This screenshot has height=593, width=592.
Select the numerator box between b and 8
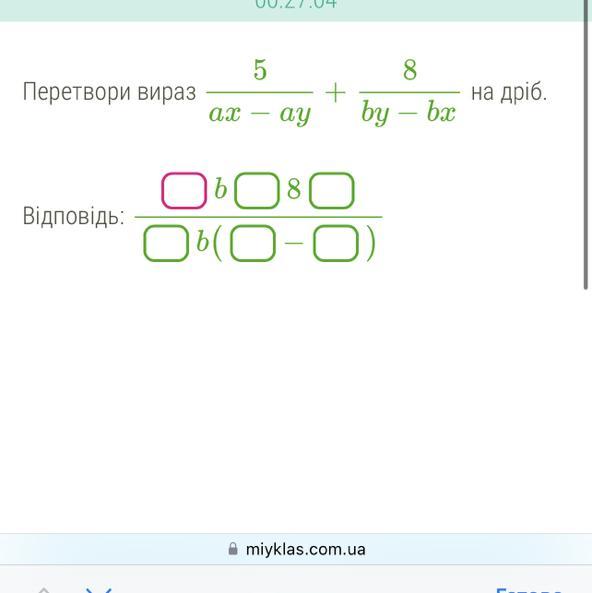257,191
